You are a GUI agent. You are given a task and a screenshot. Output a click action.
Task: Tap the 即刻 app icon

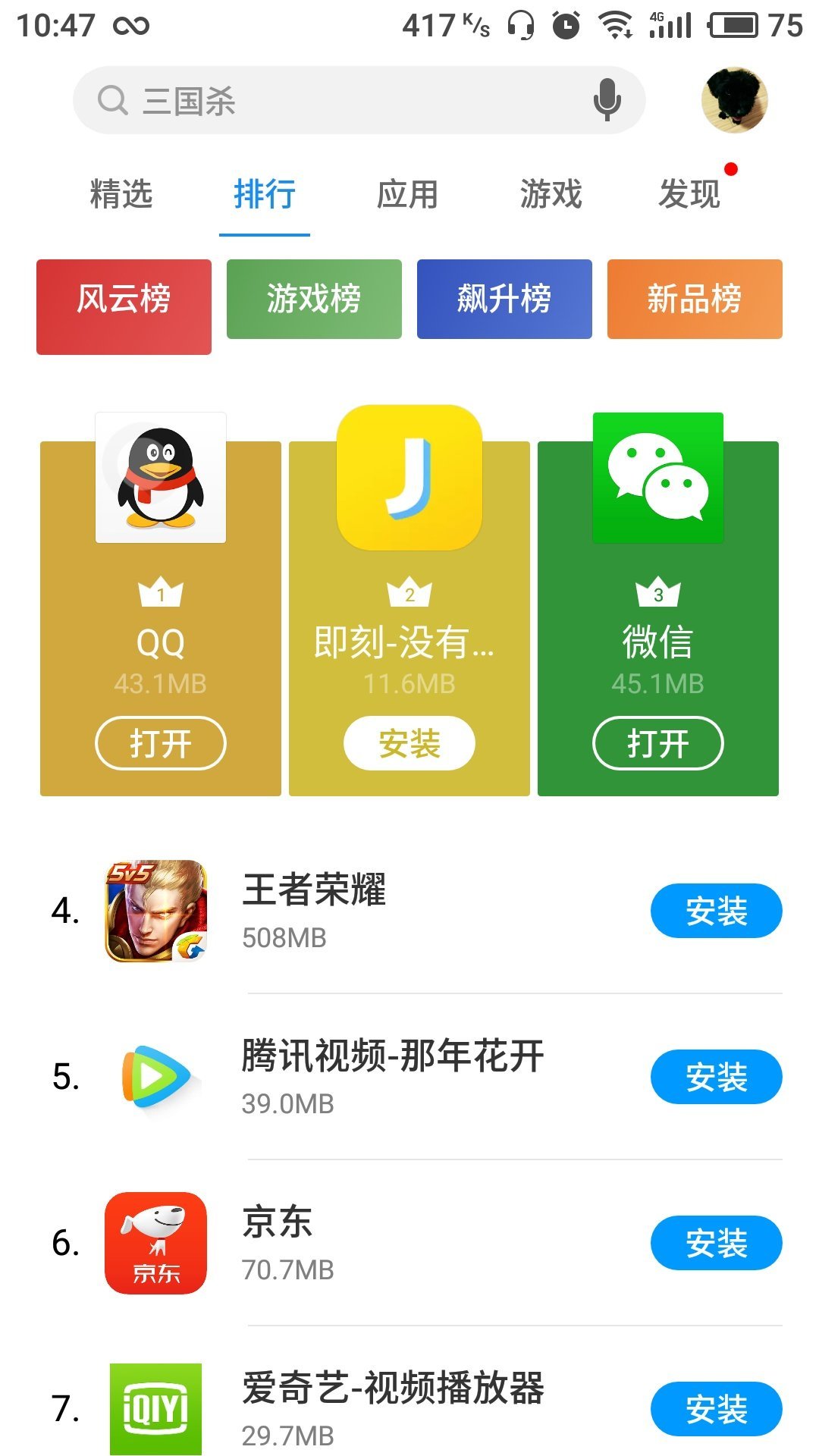coord(409,478)
